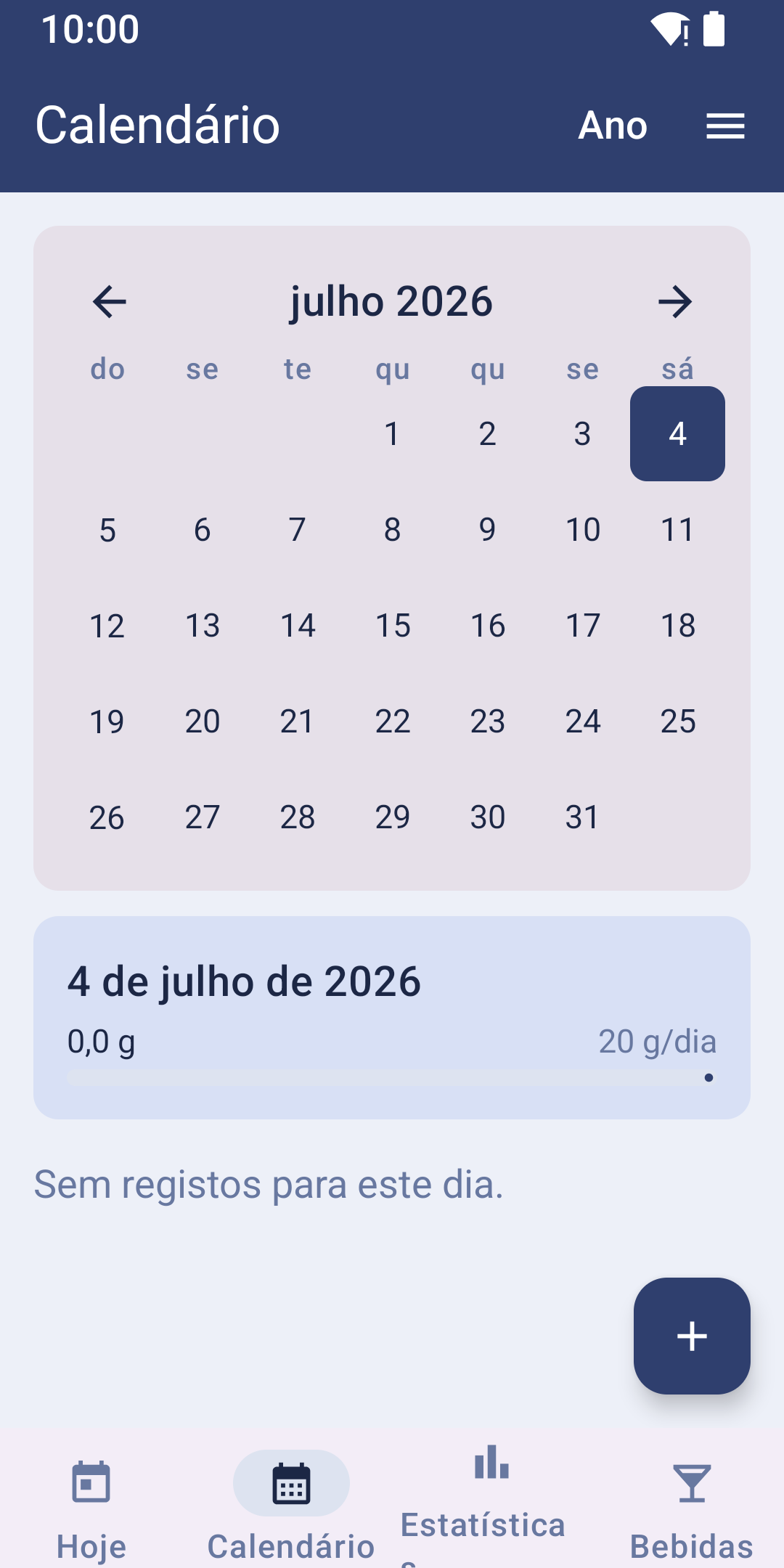The image size is (784, 1568).
Task: Open the 4 de julho de 2026 card
Action: (392, 1017)
